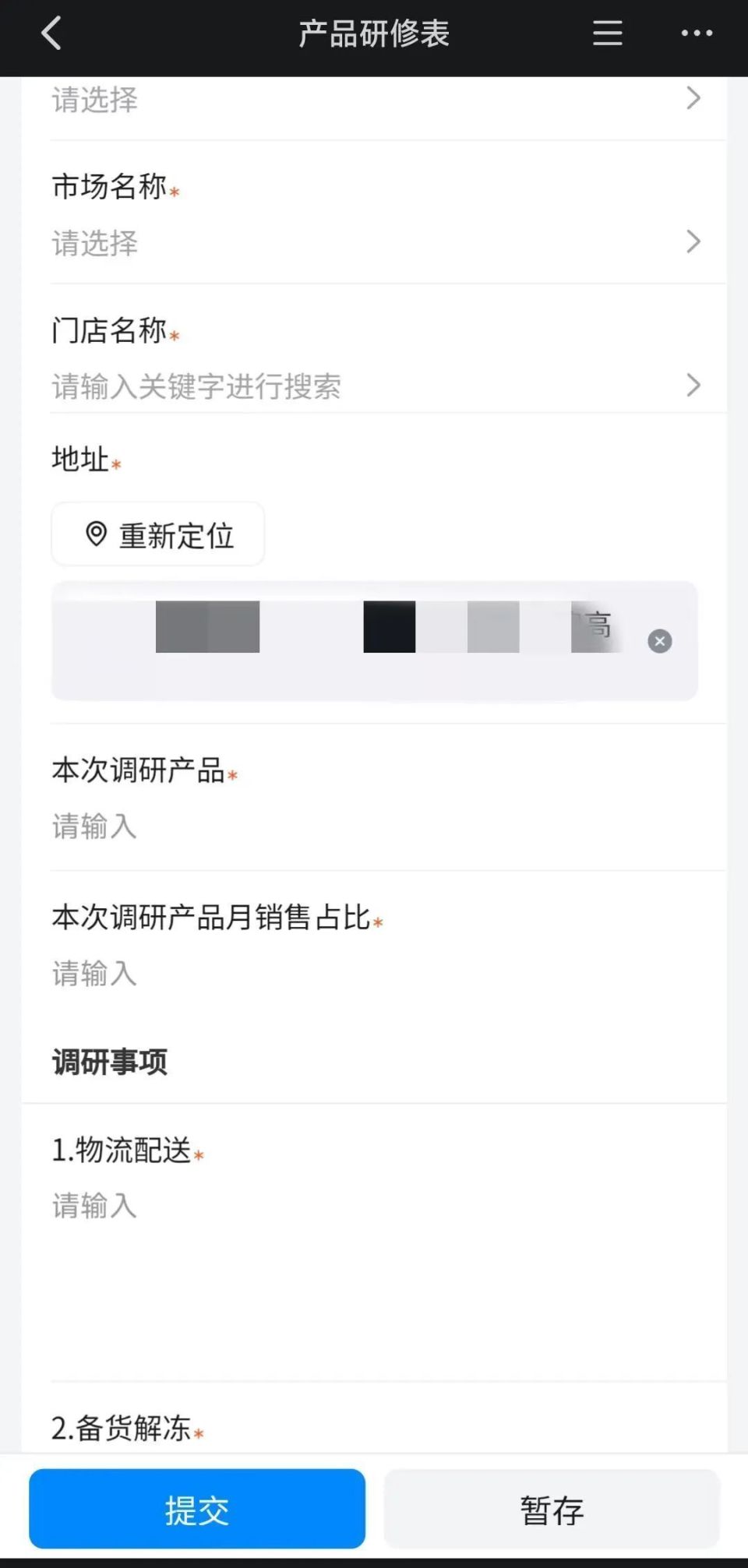Tap the chevron next to 市场名称 selector
This screenshot has height=1568, width=748.
pyautogui.click(x=693, y=242)
